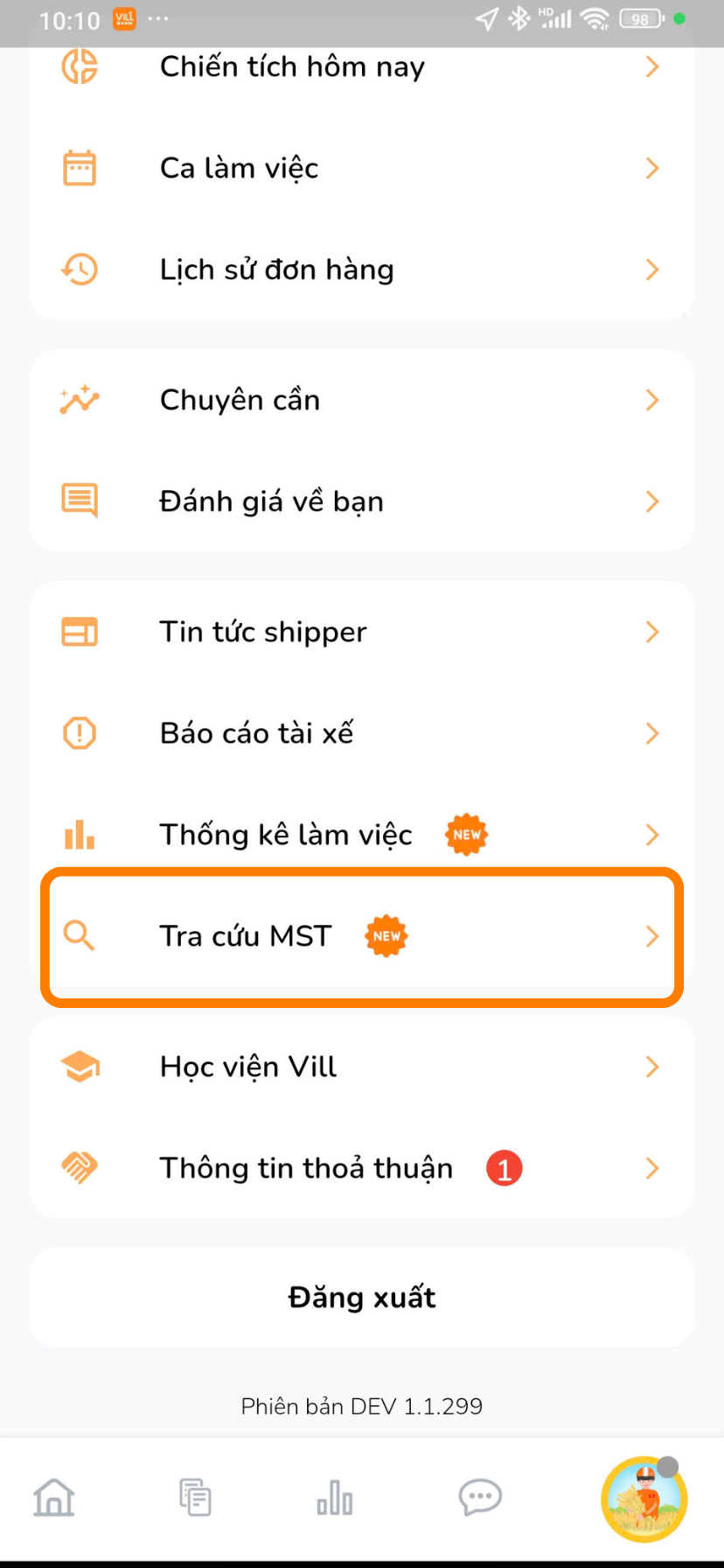
Task: Open Thông tin thoả thuận
Action: (361, 1168)
